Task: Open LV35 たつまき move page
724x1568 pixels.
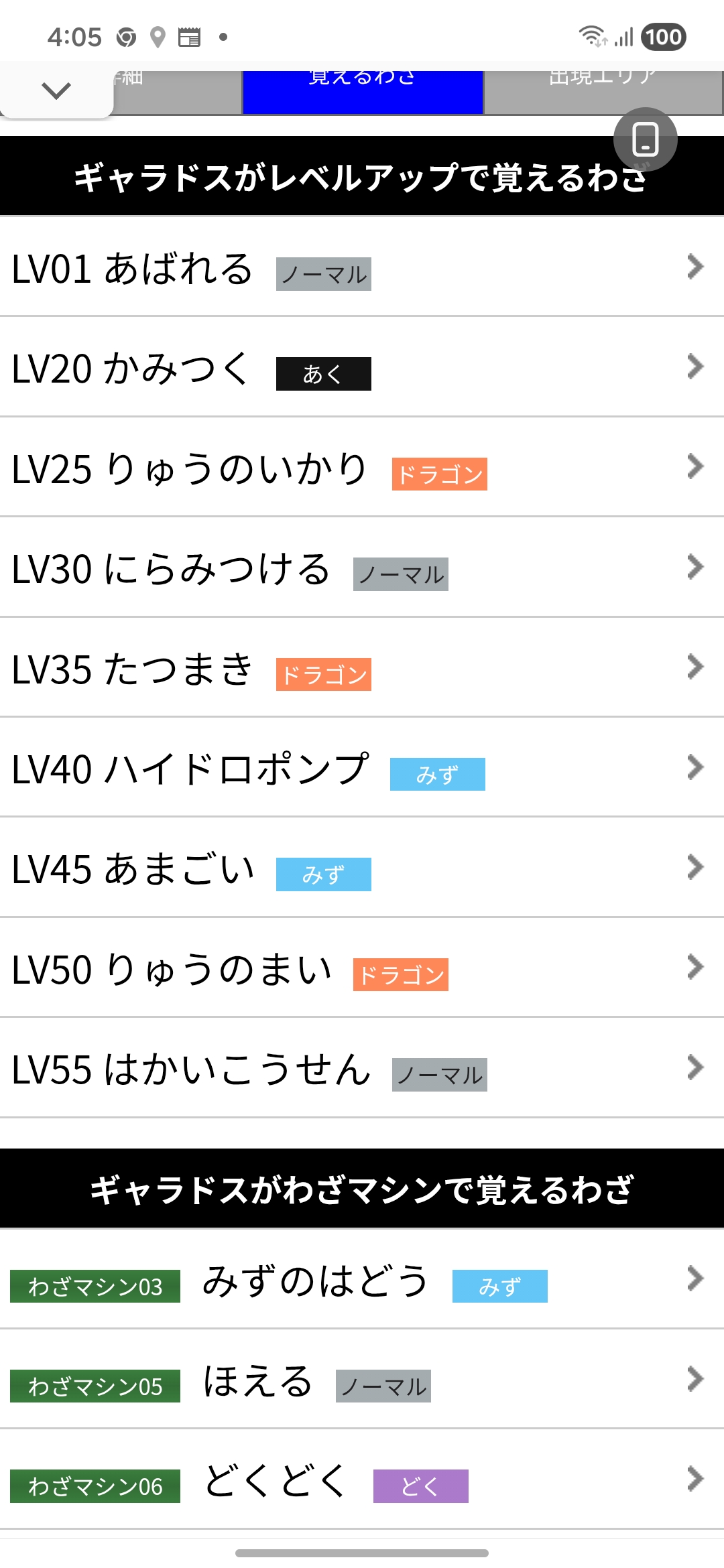Action: click(x=362, y=667)
